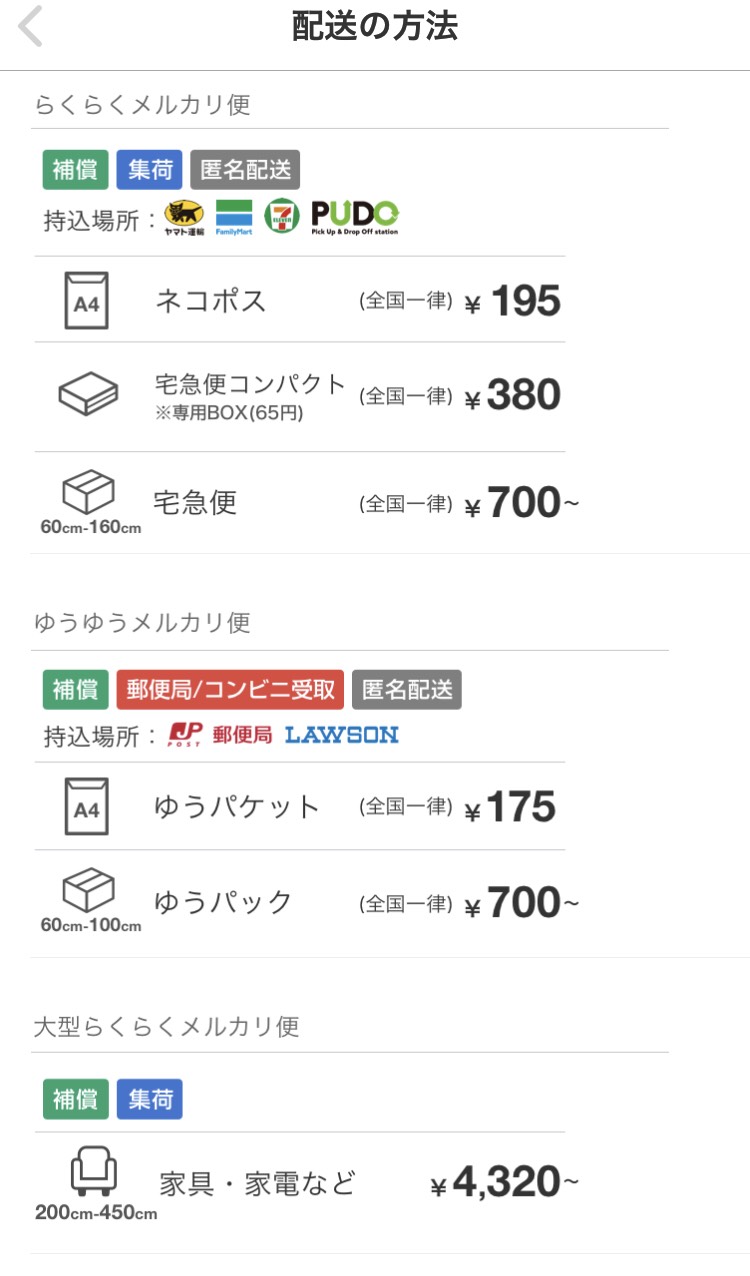This screenshot has width=750, height=1276.
Task: Select ネコポス shipping for ¥195
Action: click(300, 300)
